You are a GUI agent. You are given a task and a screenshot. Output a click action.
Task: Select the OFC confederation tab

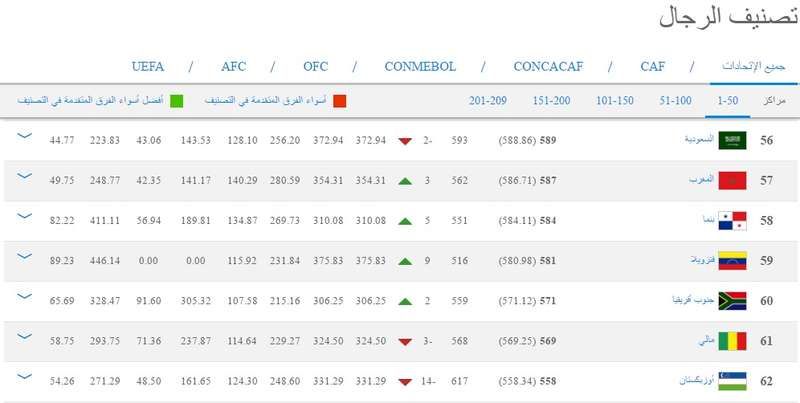(x=315, y=67)
